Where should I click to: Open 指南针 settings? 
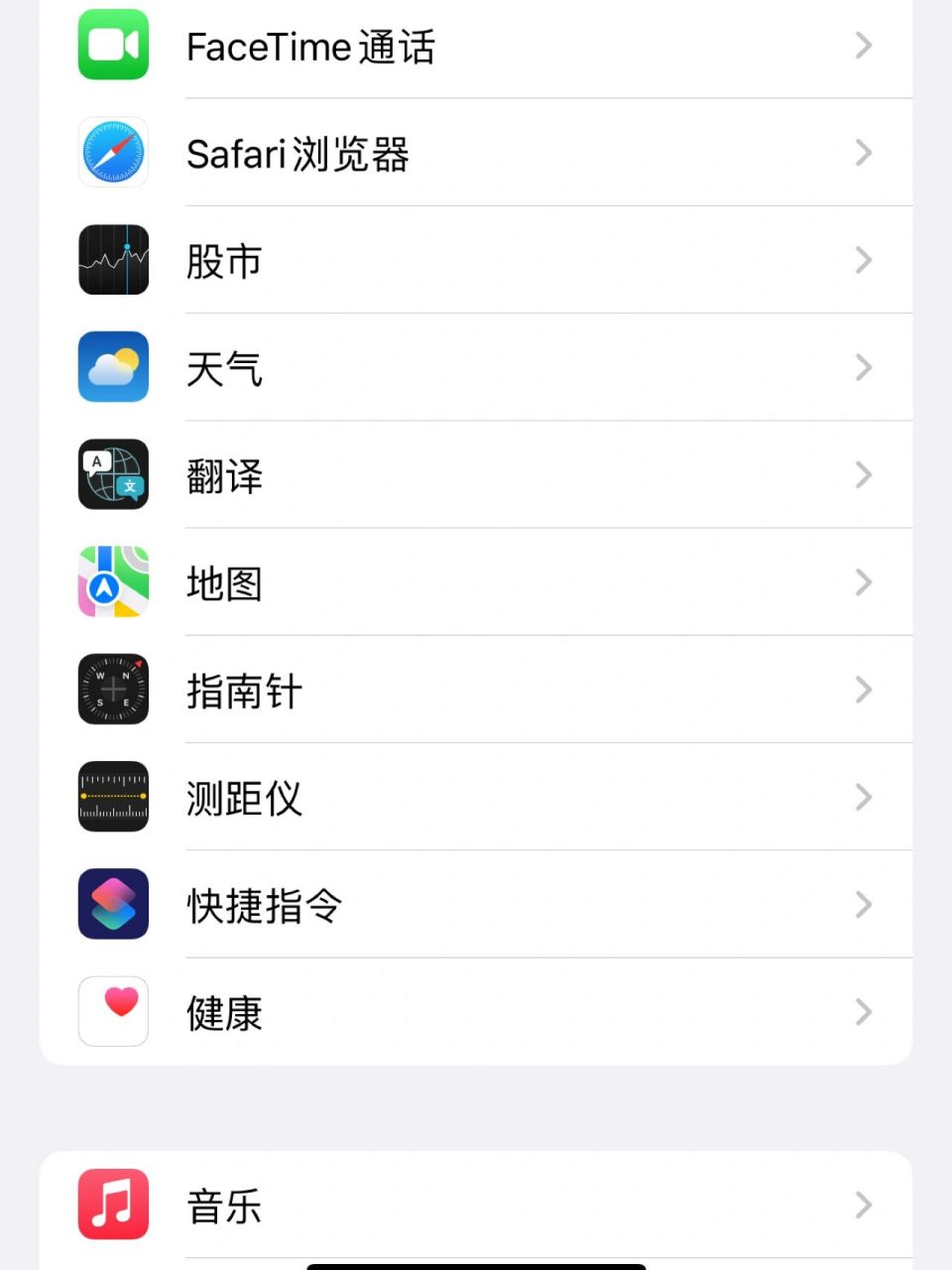point(476,690)
